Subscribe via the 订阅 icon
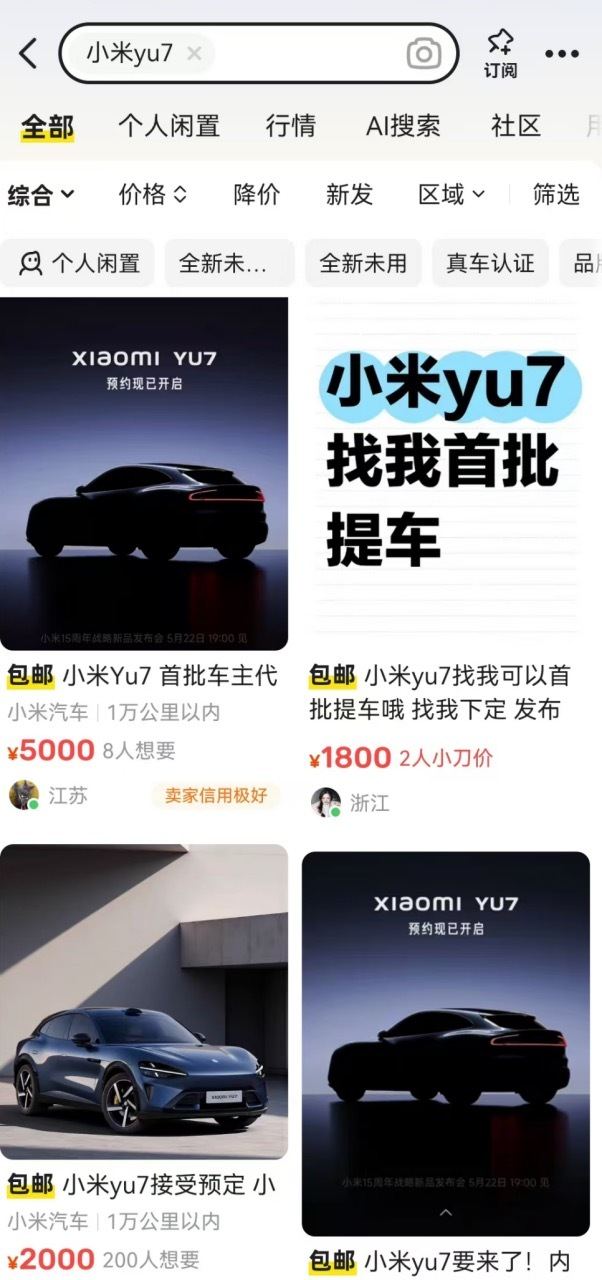 coord(500,54)
